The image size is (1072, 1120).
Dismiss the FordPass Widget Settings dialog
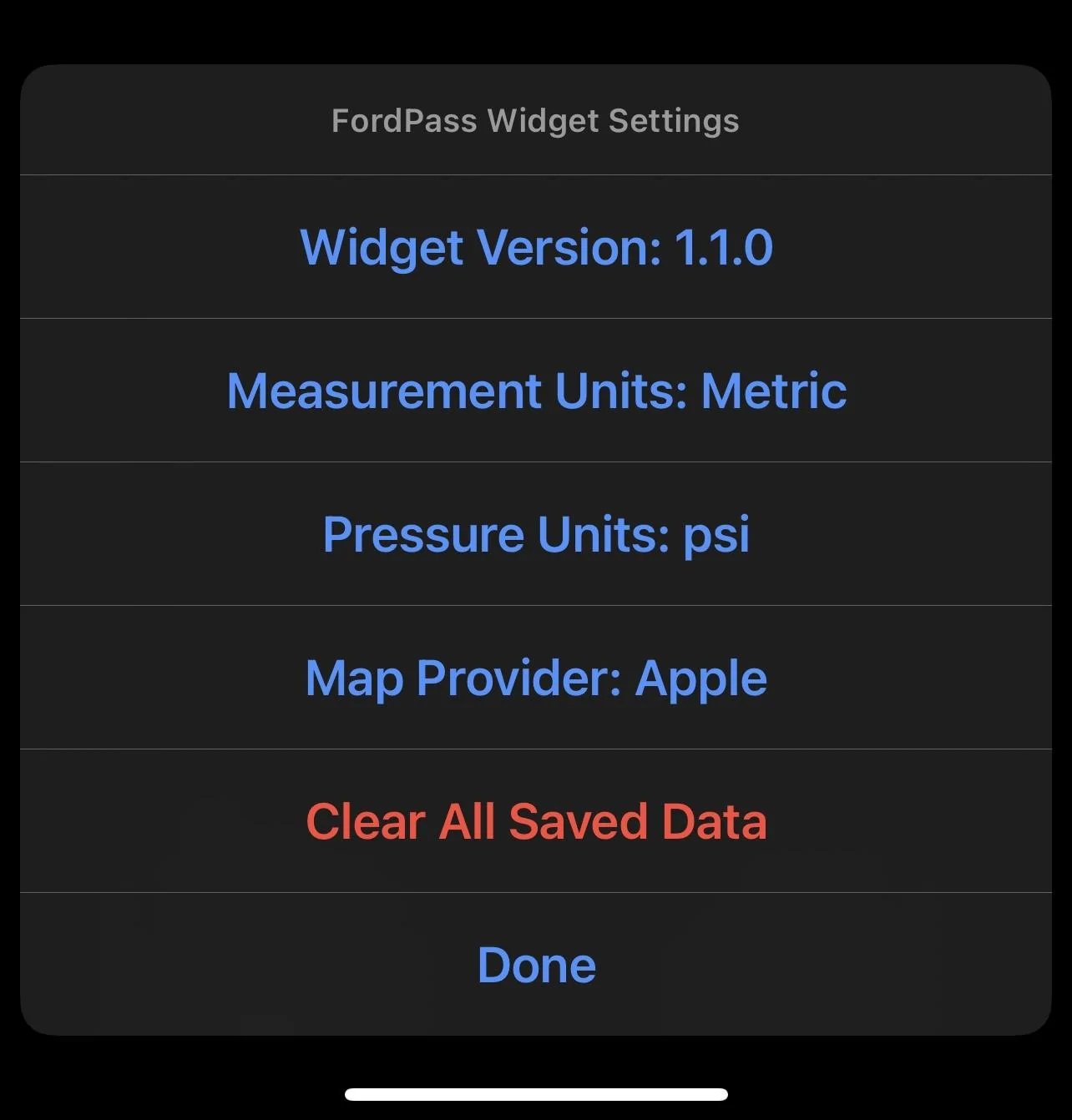tap(536, 964)
